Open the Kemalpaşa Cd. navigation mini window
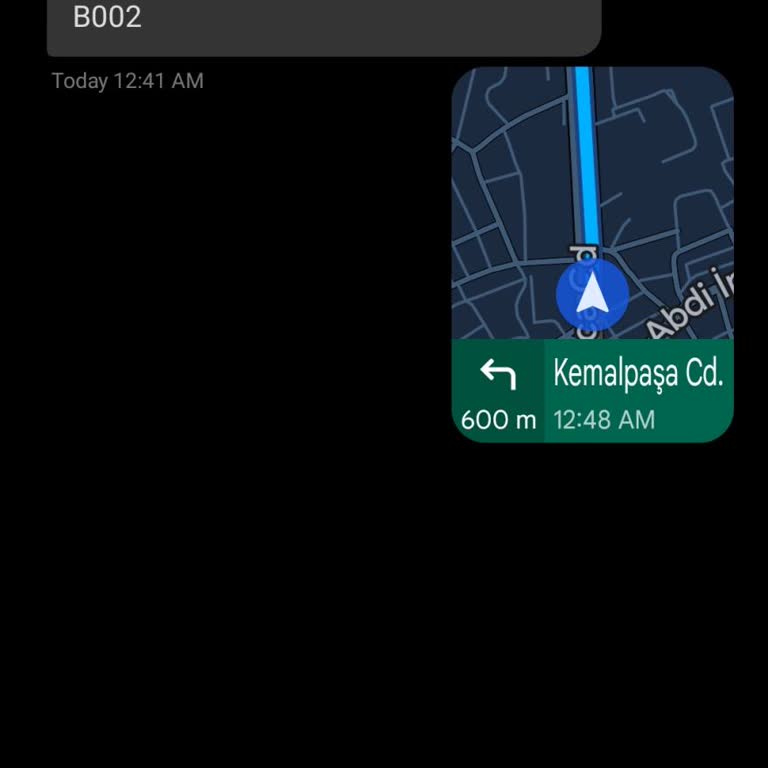This screenshot has width=768, height=768. (x=592, y=255)
